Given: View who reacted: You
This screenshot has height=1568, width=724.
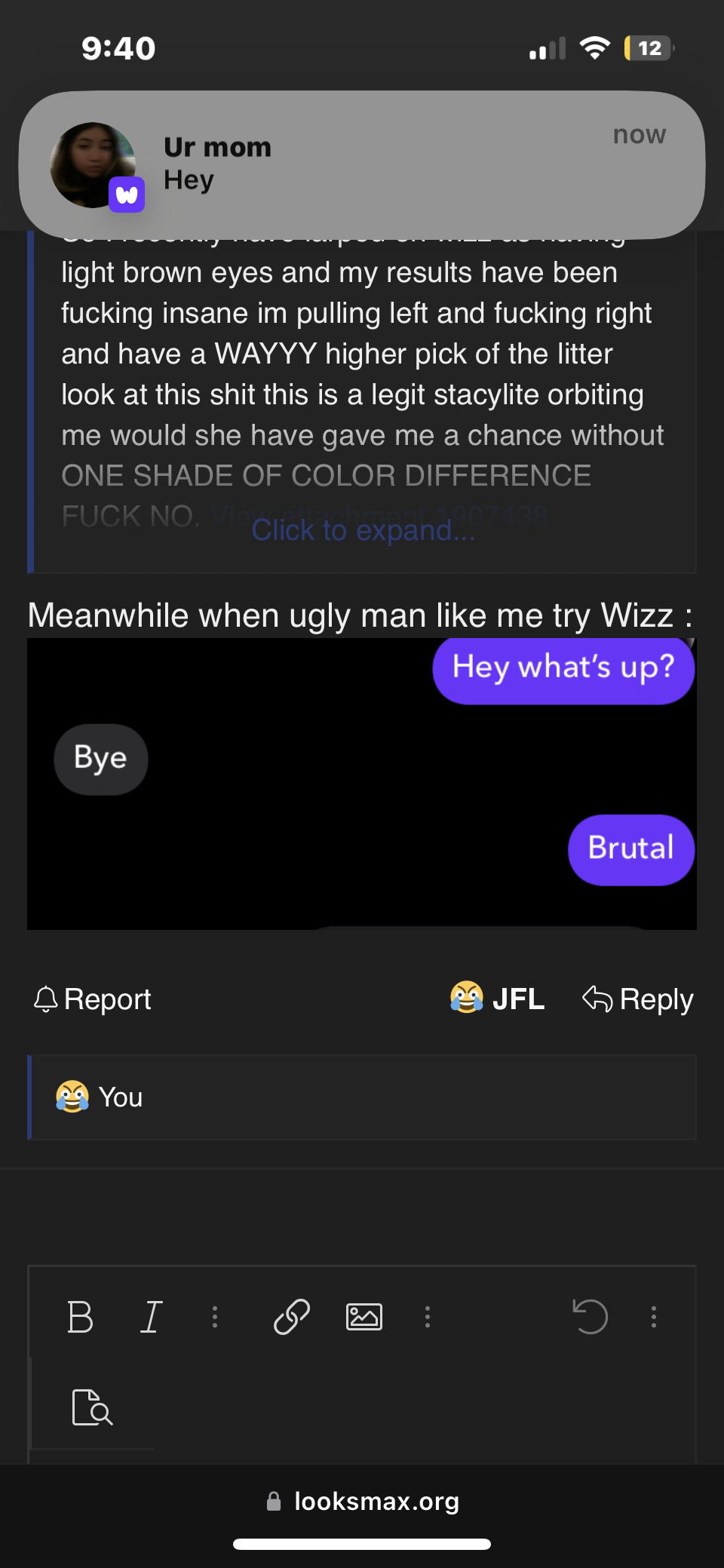Looking at the screenshot, I should click(100, 1097).
